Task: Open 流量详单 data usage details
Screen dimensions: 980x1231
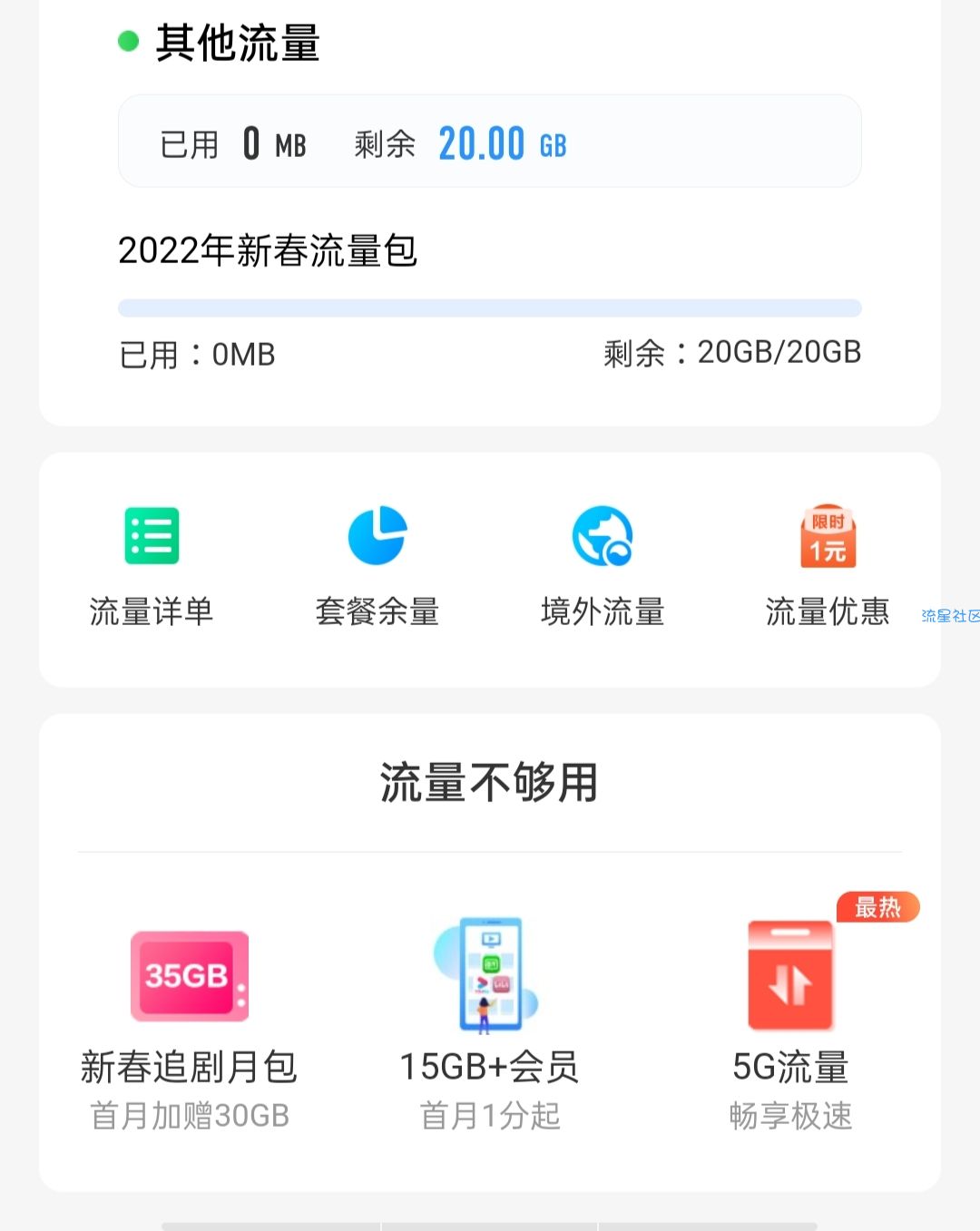Action: 152,564
